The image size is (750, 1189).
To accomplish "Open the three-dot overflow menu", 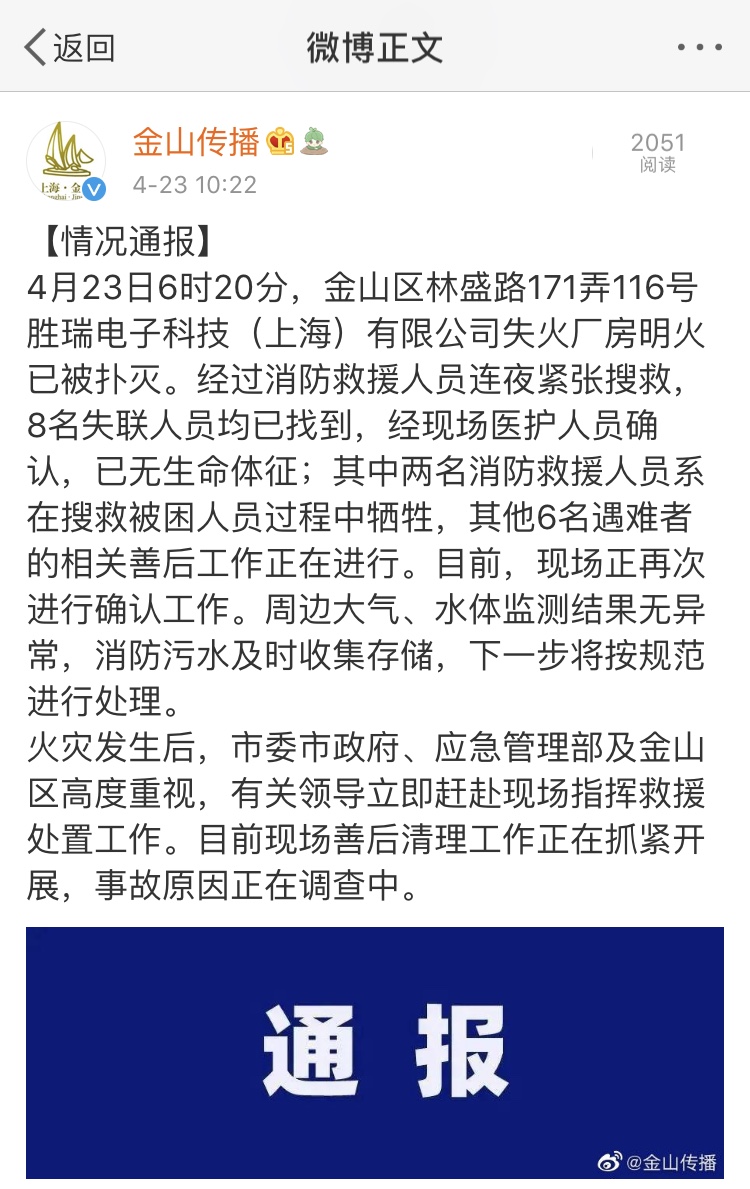I will point(699,47).
